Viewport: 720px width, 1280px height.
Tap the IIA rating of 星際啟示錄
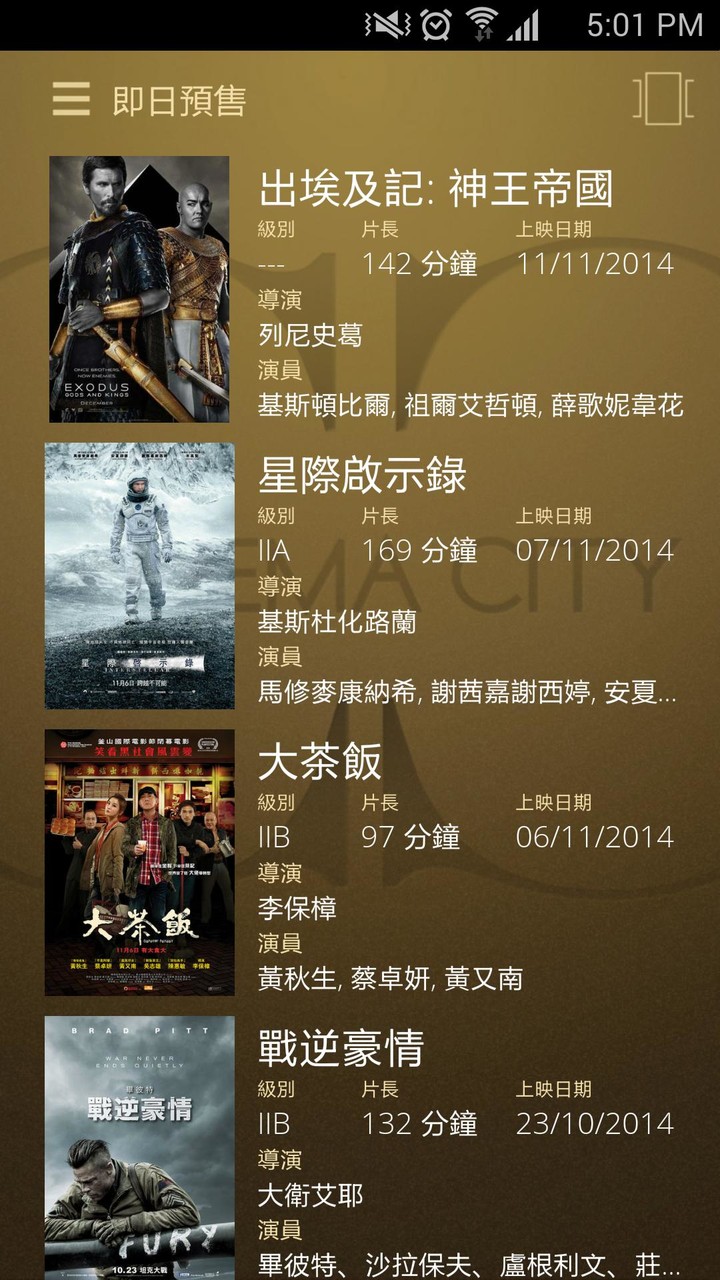pos(273,550)
